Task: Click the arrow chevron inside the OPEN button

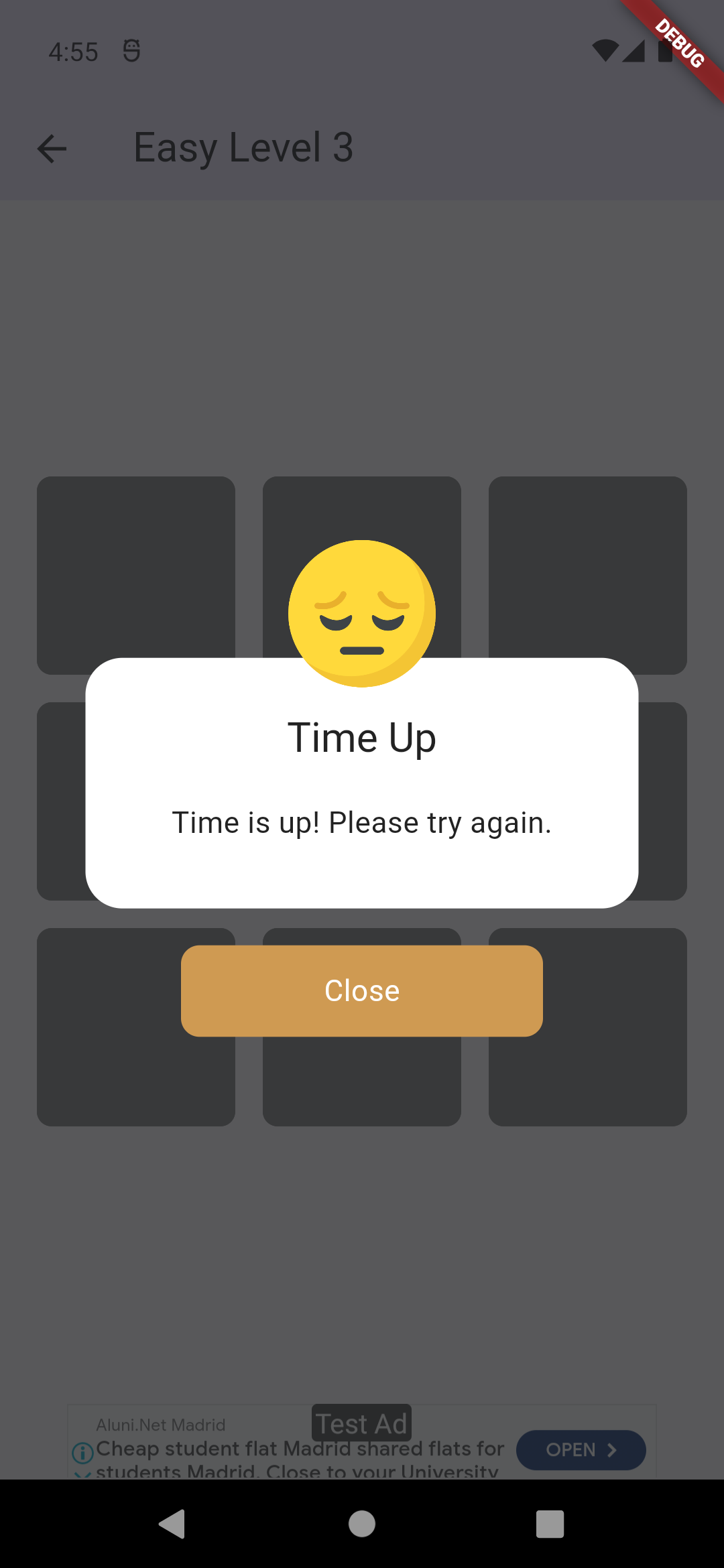Action: tap(613, 1450)
